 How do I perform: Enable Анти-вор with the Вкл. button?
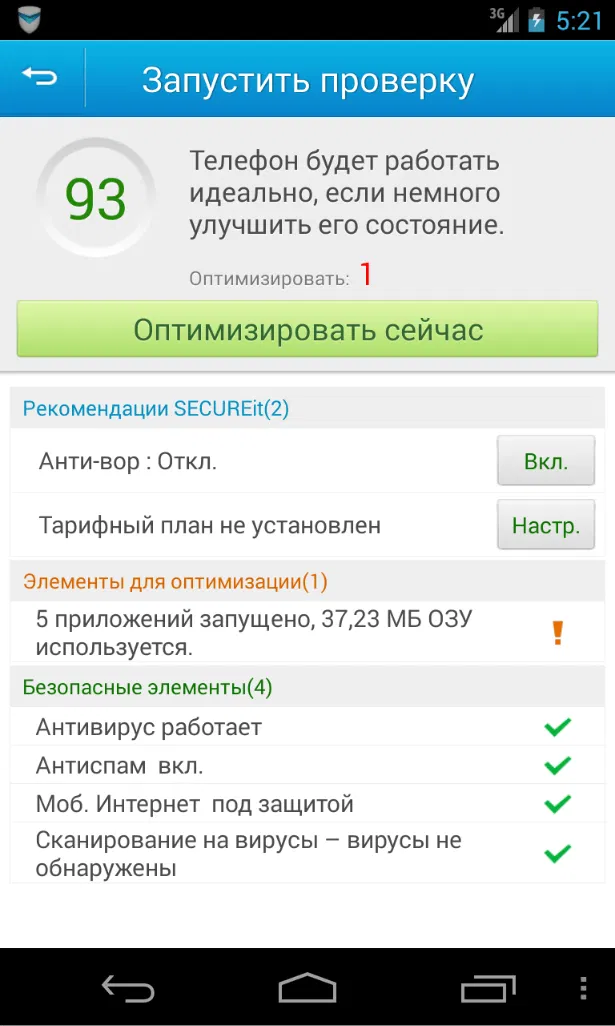tap(546, 461)
